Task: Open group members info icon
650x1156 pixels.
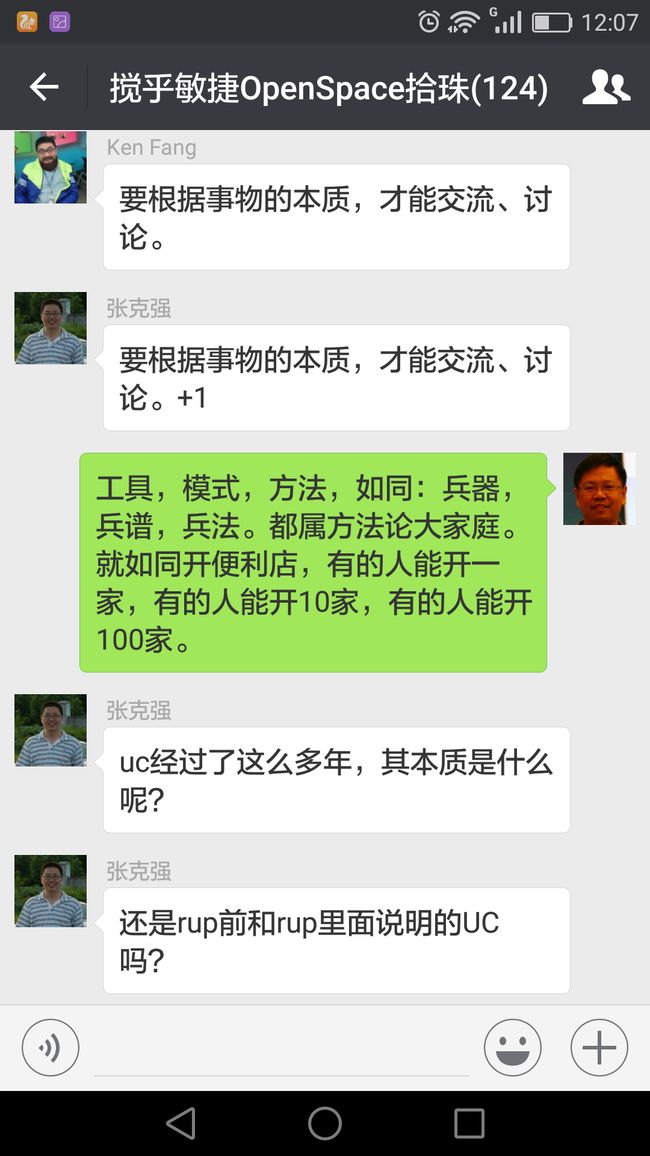Action: tap(606, 87)
